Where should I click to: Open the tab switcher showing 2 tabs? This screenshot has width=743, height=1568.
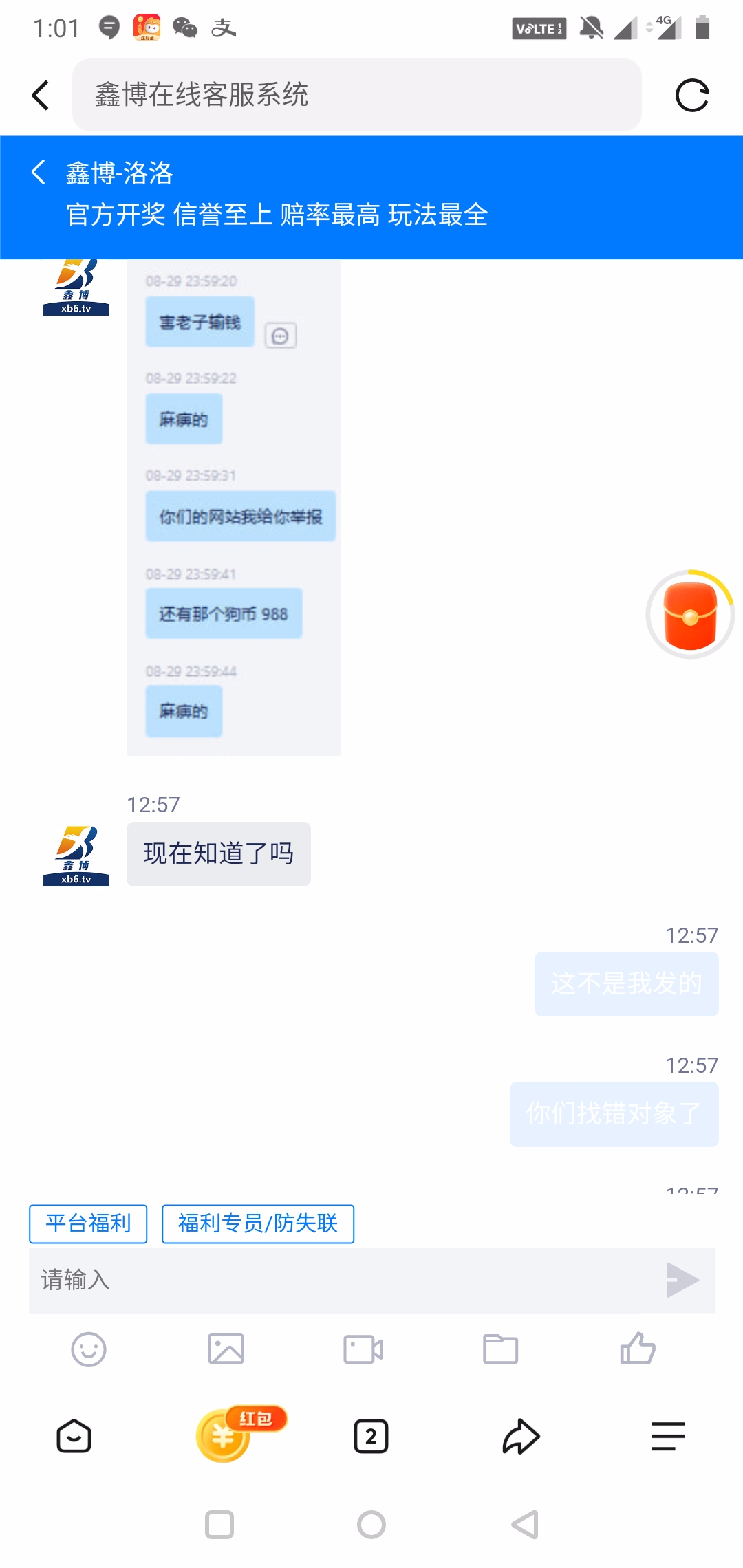click(371, 1437)
